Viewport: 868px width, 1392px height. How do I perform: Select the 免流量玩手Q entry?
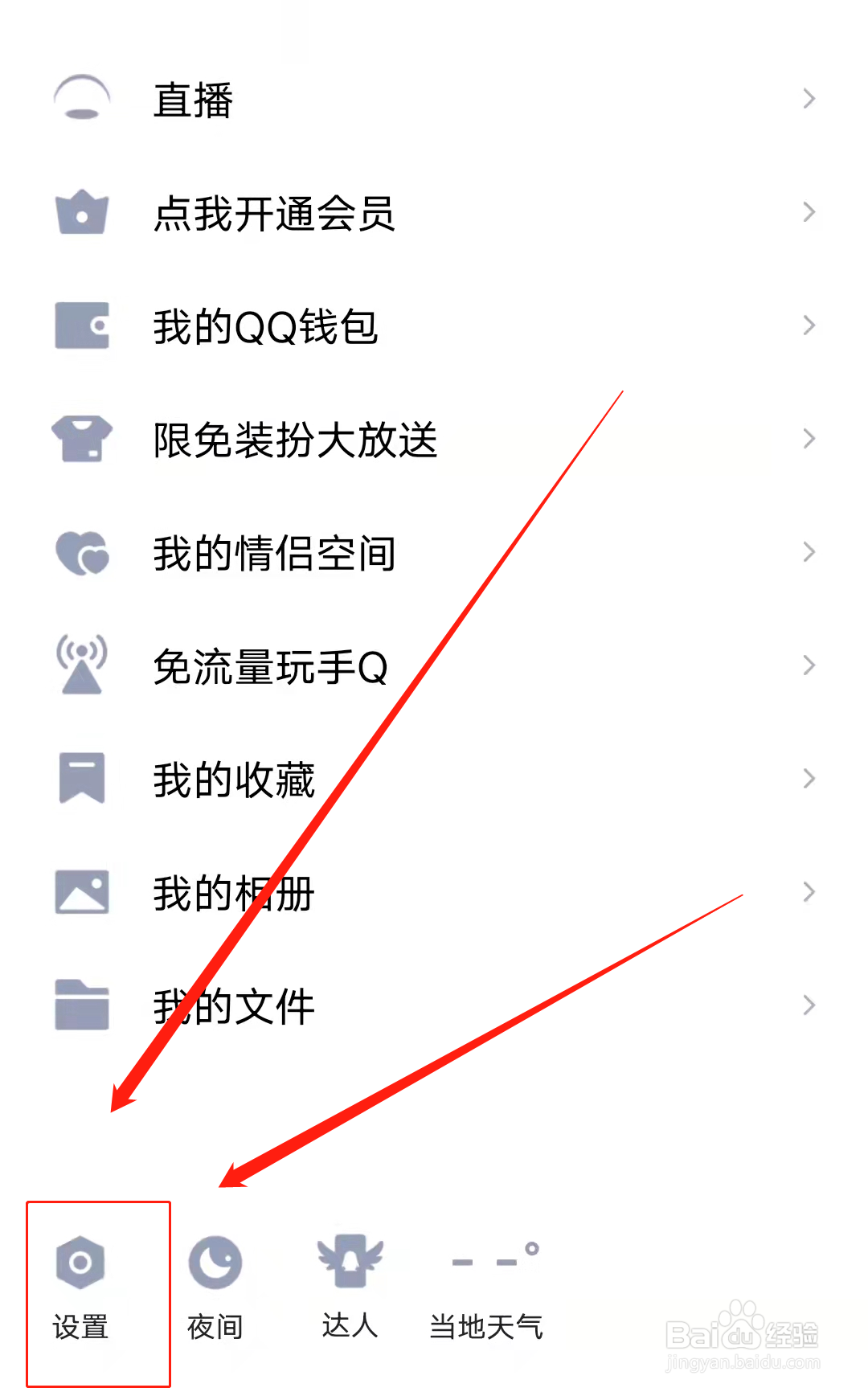pos(271,667)
